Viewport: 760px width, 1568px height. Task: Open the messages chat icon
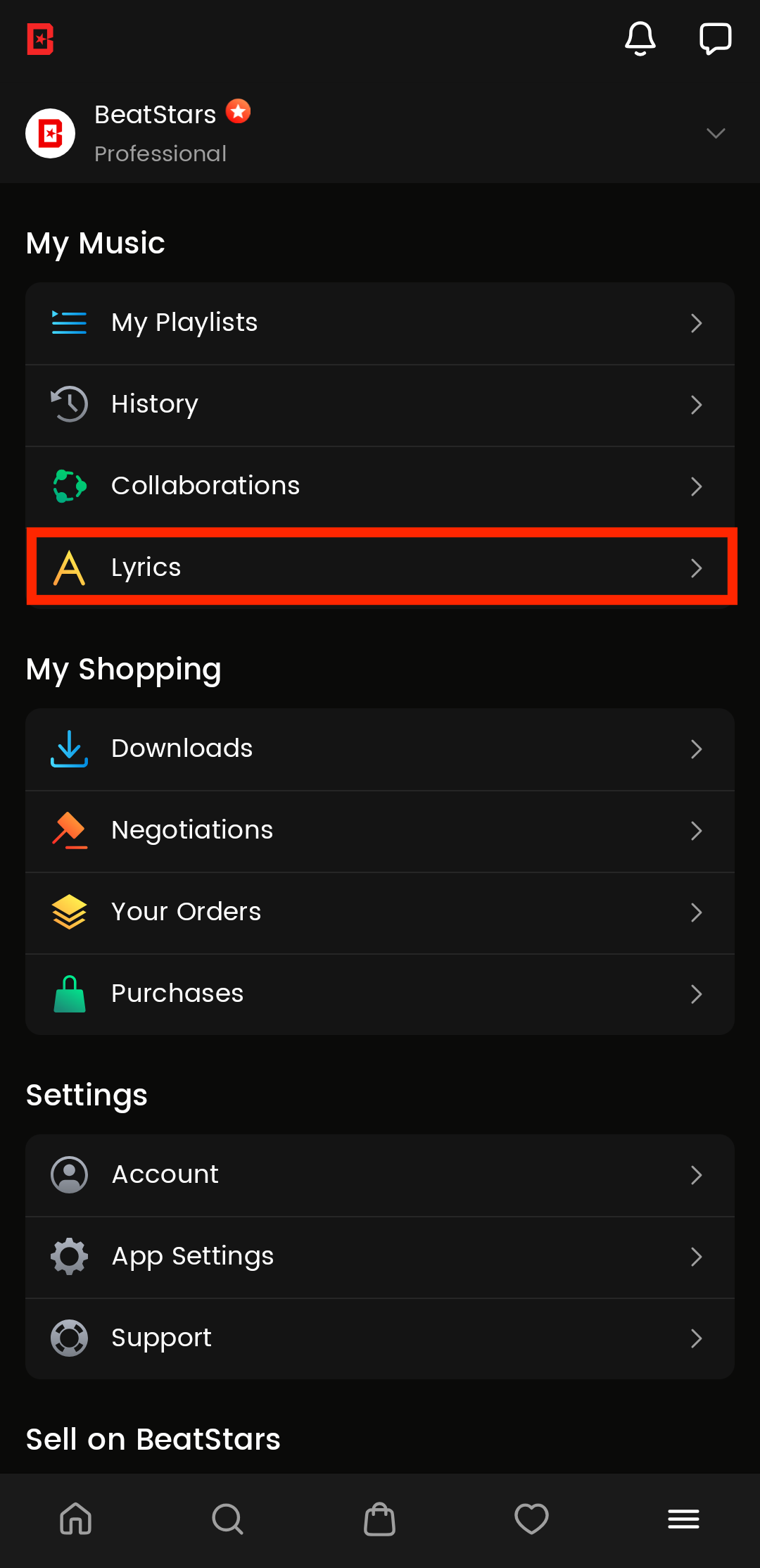(715, 39)
